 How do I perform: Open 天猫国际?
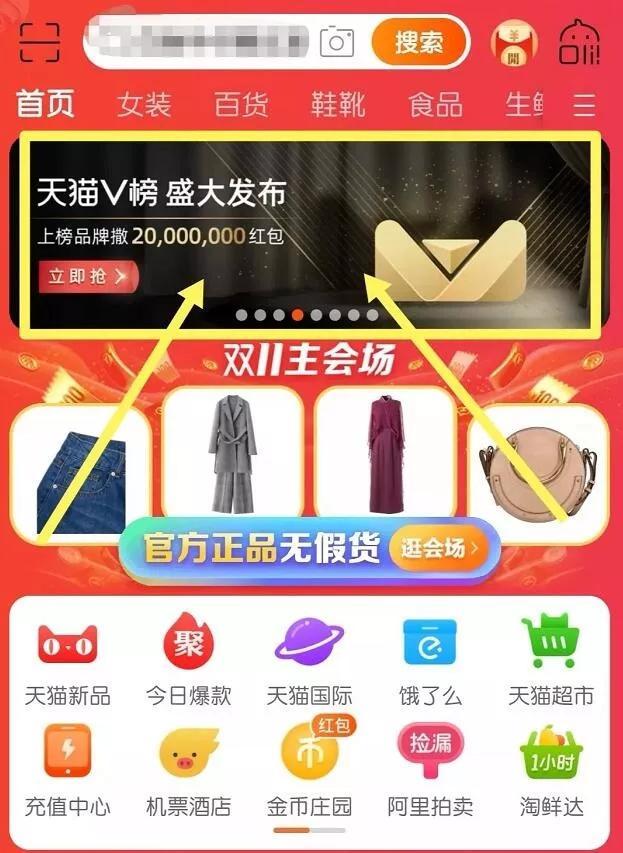pyautogui.click(x=309, y=662)
